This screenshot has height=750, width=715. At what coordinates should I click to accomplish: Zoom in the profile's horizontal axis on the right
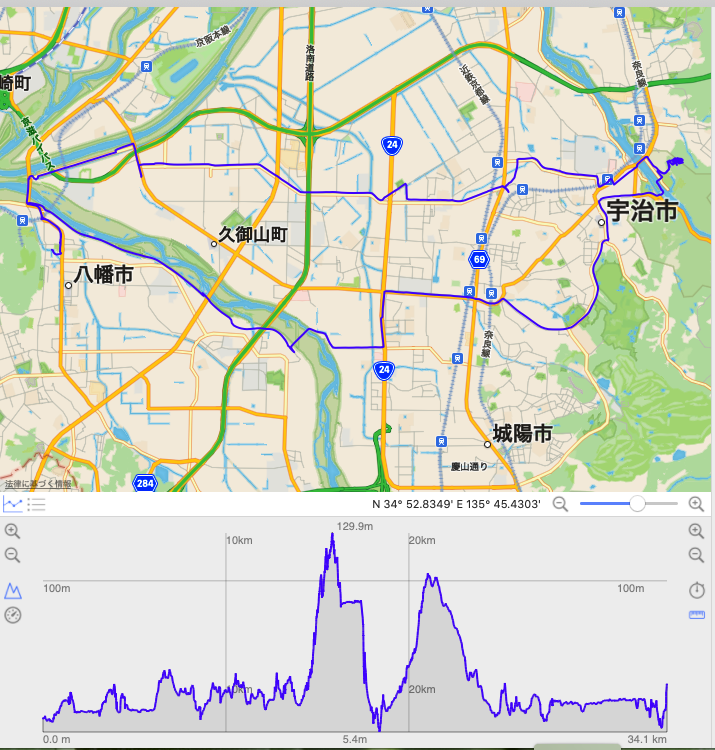tap(697, 531)
